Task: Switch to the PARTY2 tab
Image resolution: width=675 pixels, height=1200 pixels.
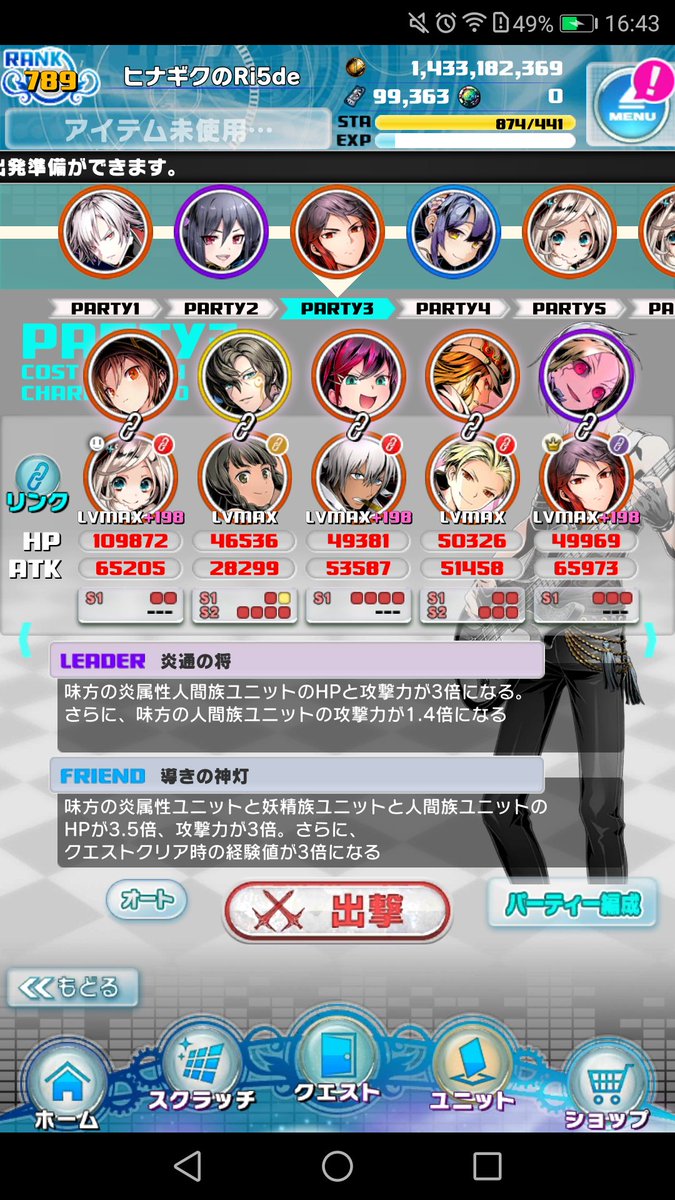Action: [x=220, y=309]
